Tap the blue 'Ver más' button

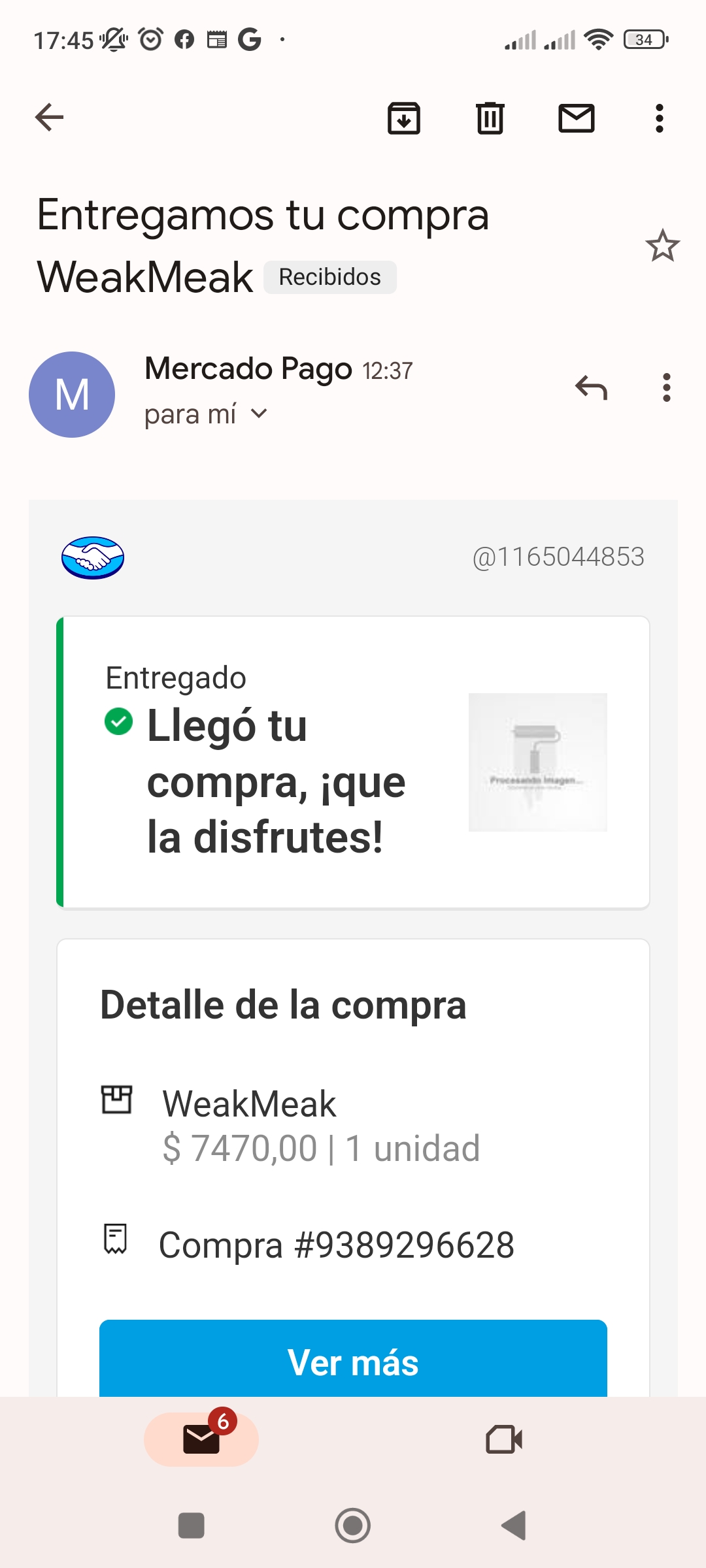pos(353,1362)
